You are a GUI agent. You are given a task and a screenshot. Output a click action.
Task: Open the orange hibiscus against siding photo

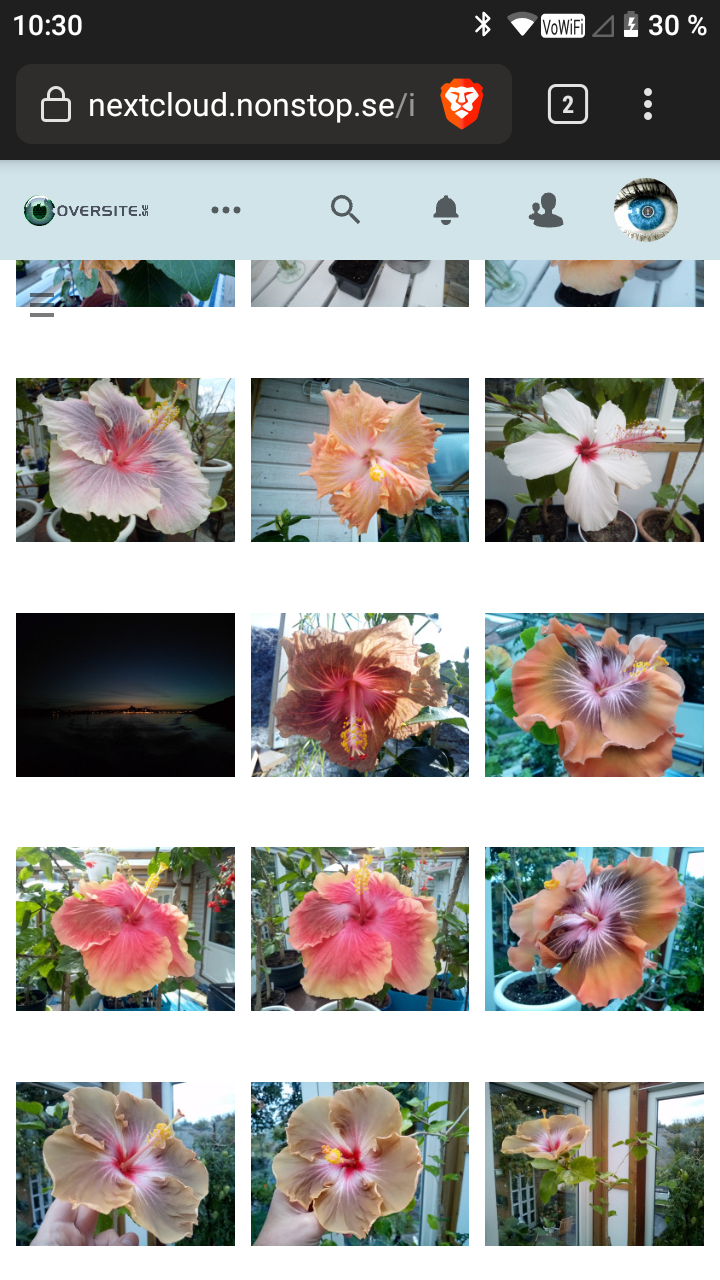click(359, 460)
